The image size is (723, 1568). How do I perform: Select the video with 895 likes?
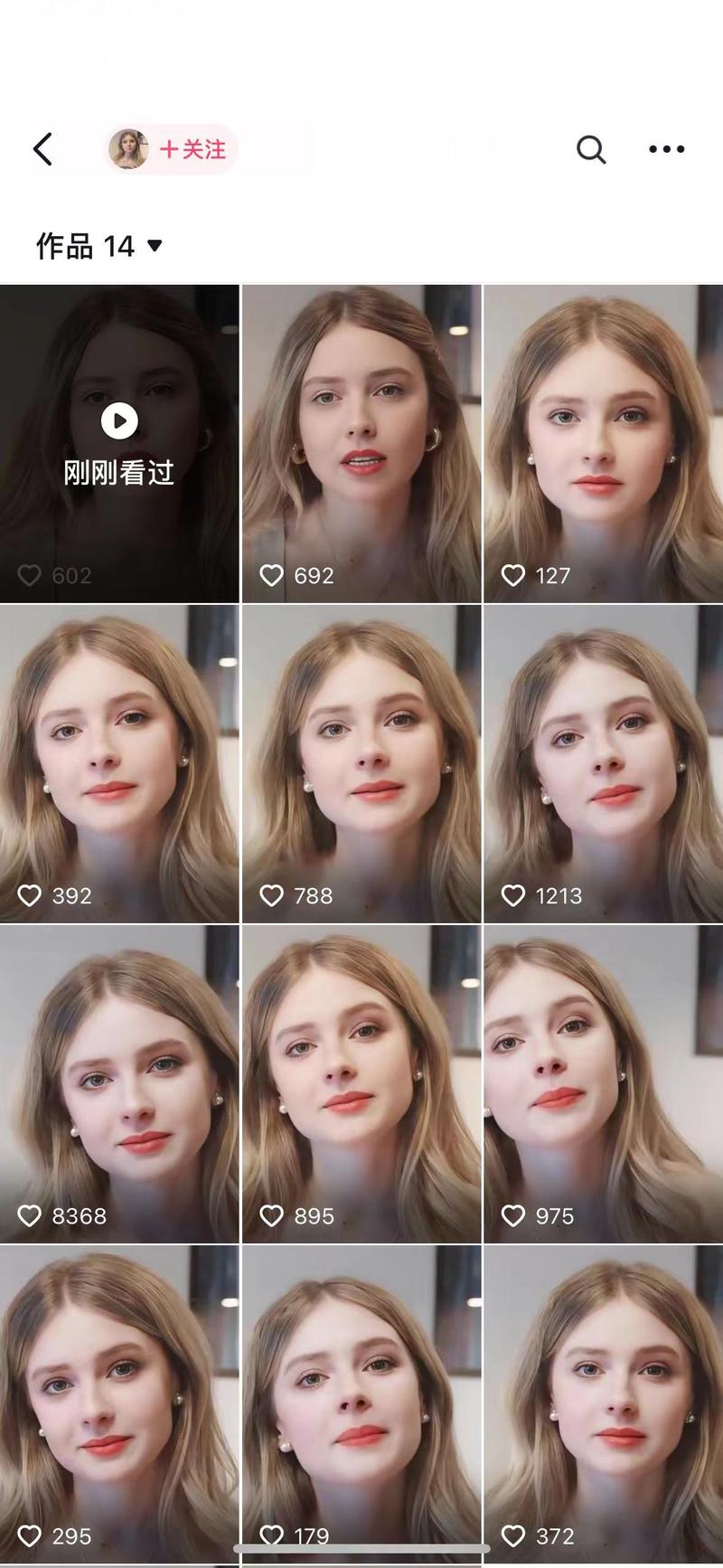coord(361,1083)
